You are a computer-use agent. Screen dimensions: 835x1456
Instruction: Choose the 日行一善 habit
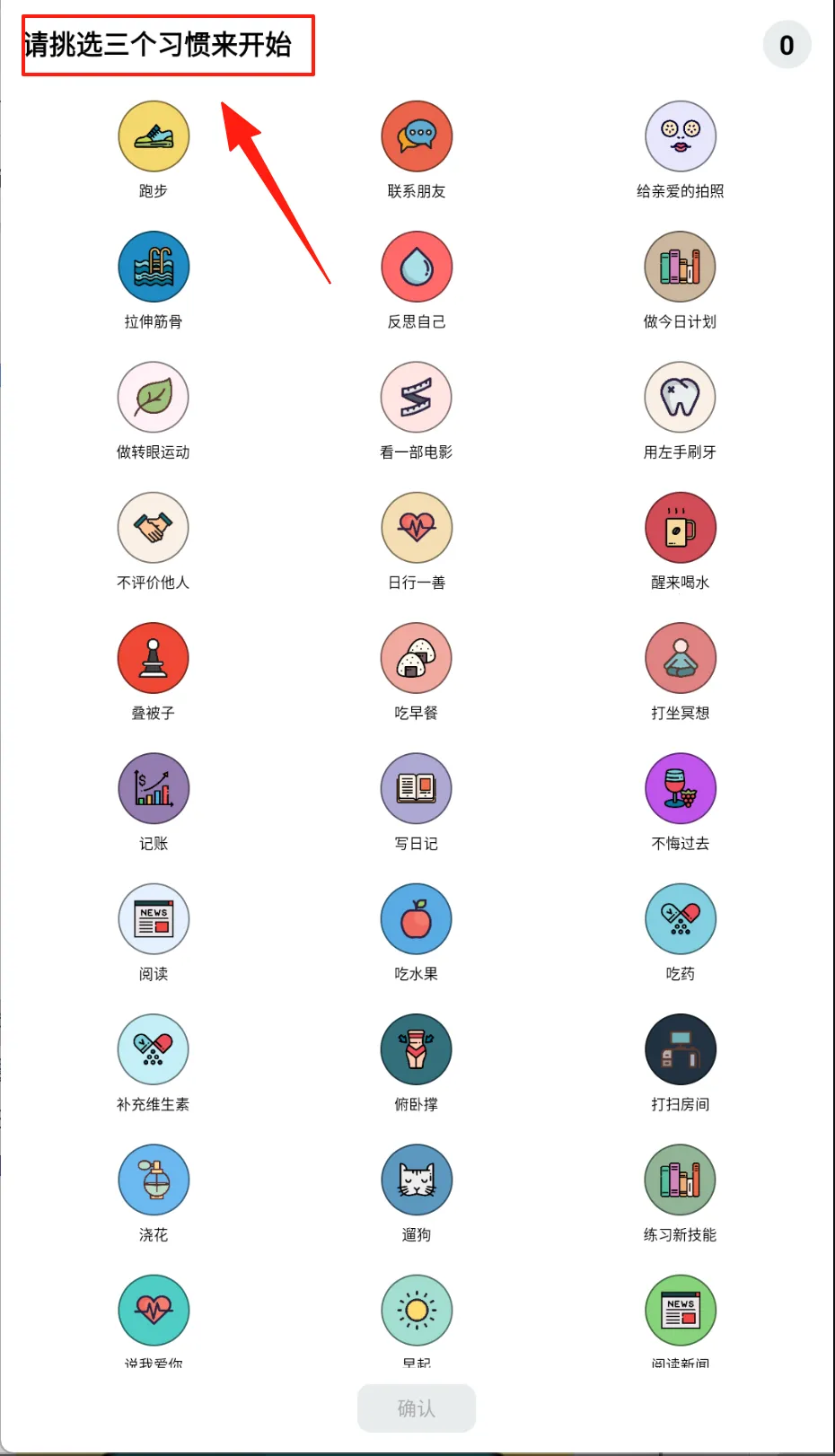coord(417,528)
